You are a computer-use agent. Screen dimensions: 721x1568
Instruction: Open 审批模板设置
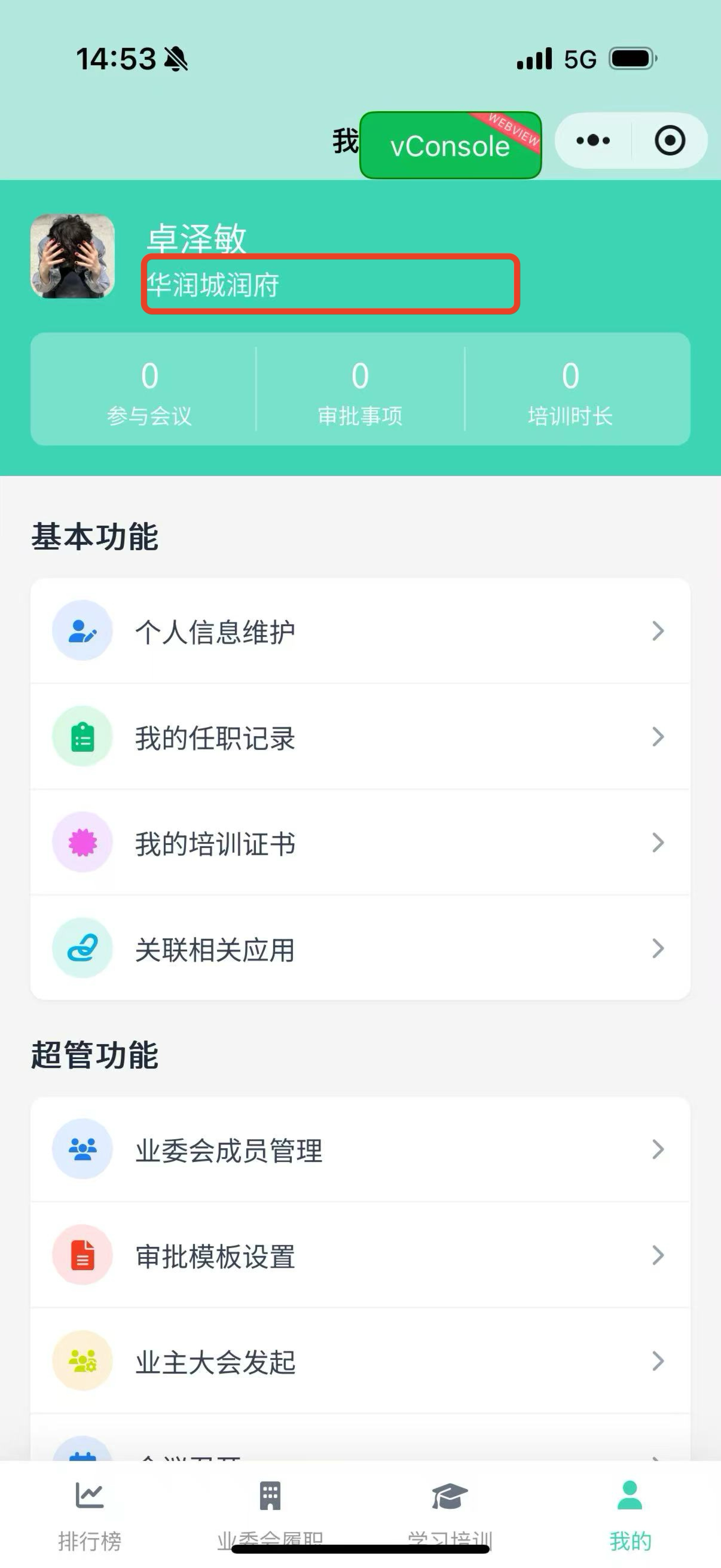[x=360, y=1256]
